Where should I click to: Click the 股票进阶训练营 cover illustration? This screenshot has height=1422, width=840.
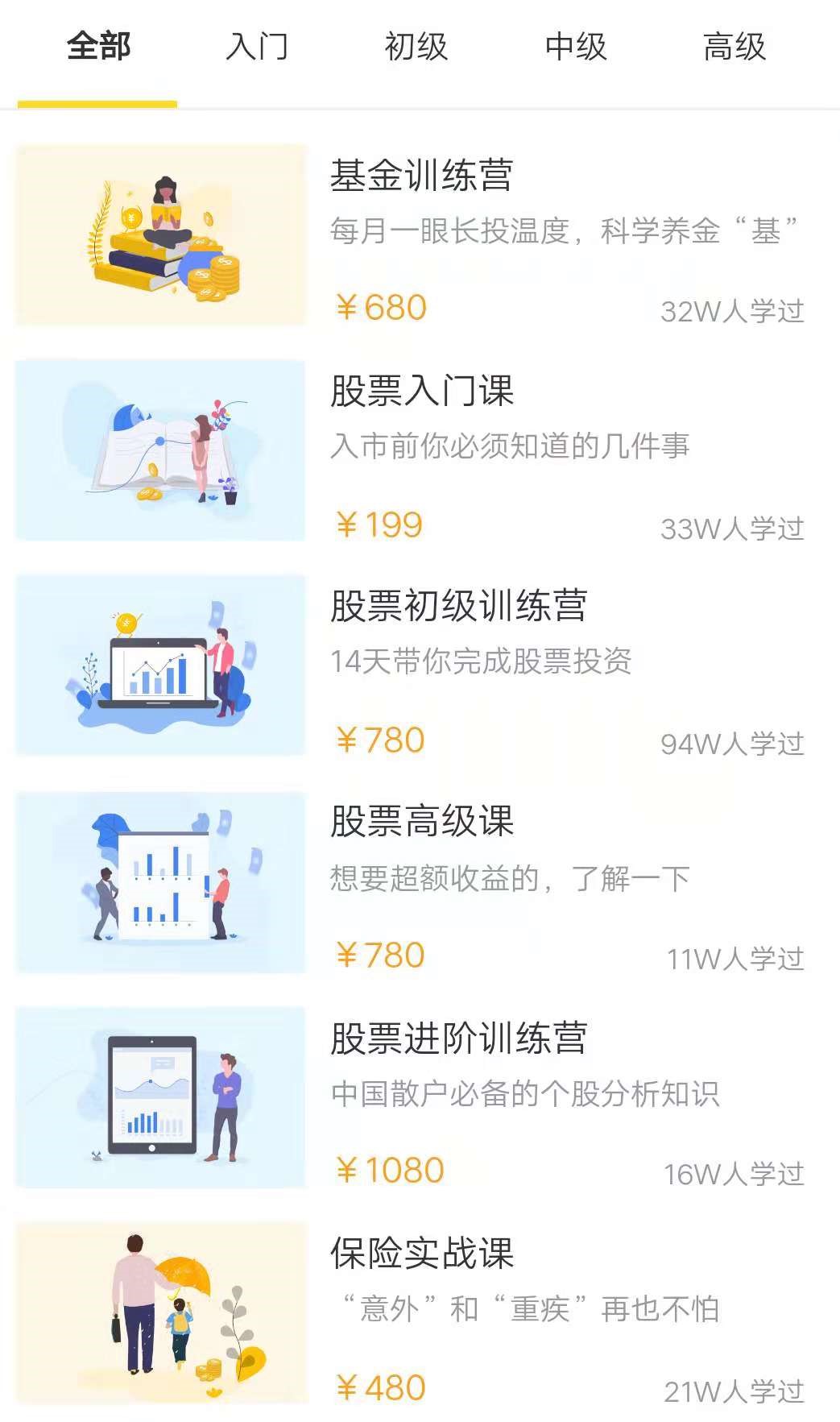pyautogui.click(x=159, y=1094)
